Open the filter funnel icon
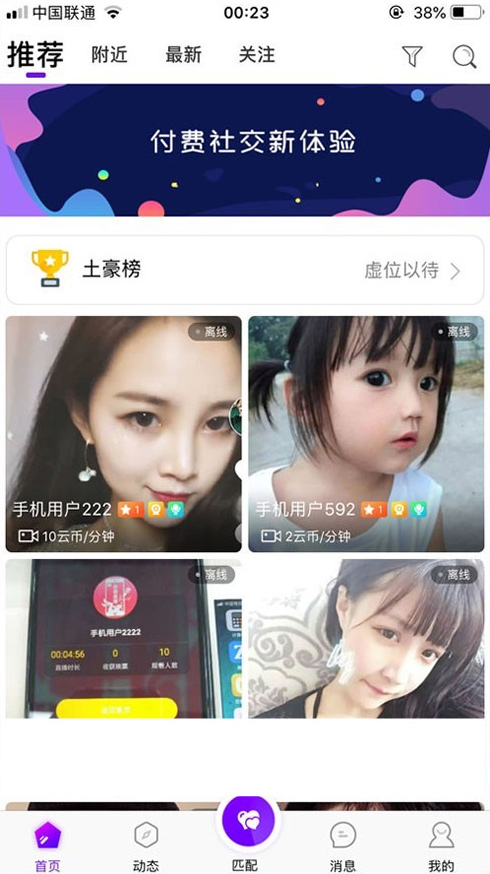Screen dimensions: 490x874 click(x=412, y=56)
